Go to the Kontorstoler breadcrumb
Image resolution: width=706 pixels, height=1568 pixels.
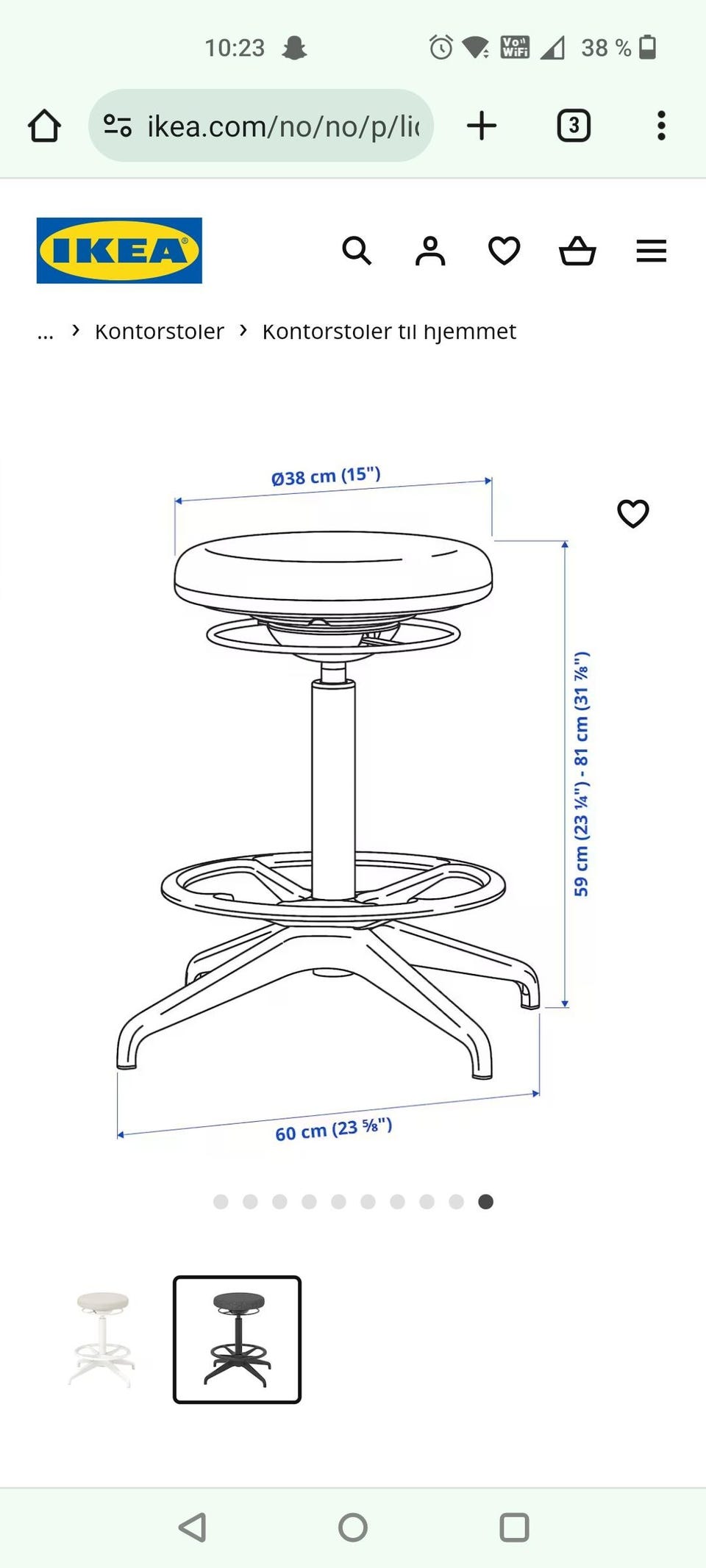point(159,332)
